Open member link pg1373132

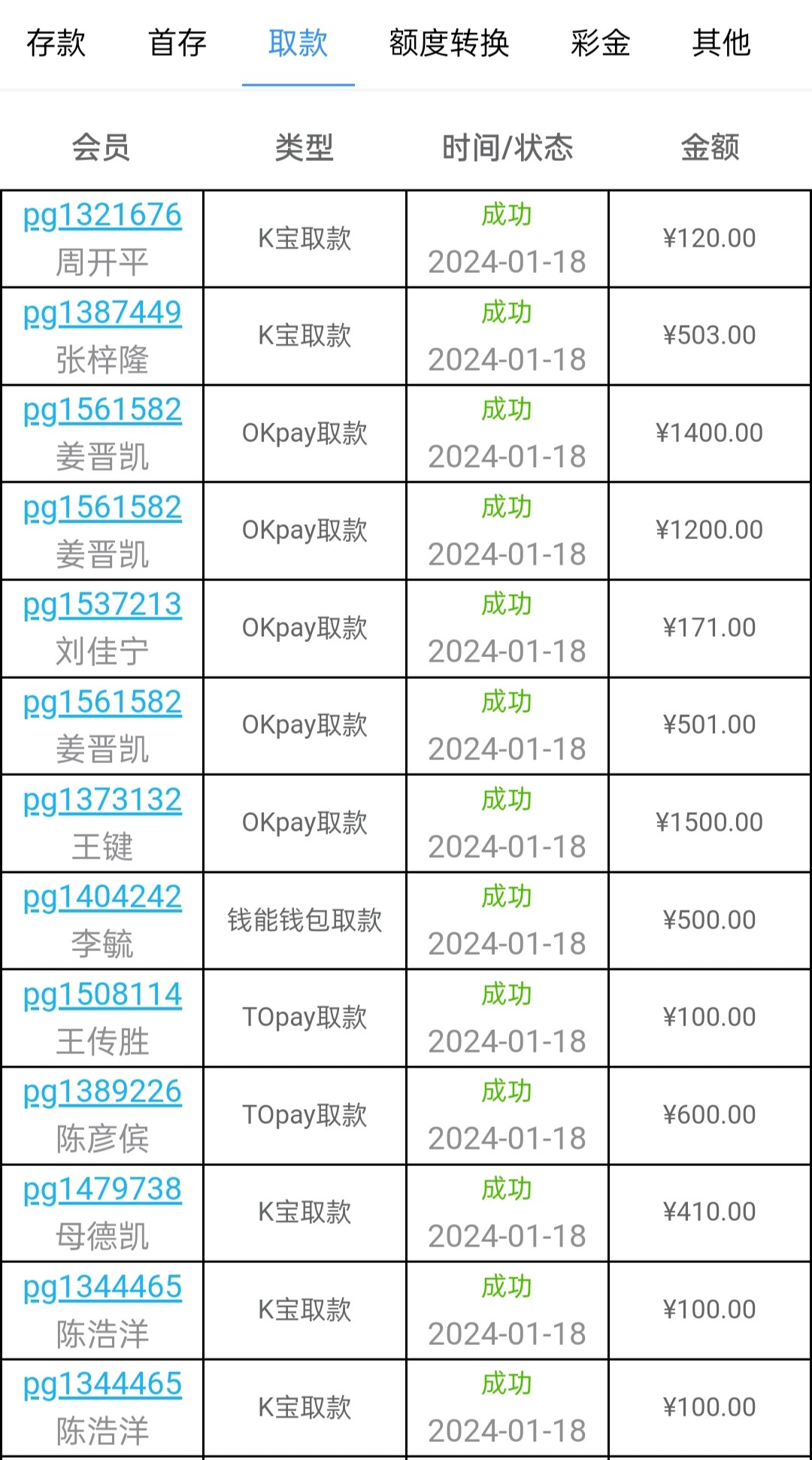coord(102,801)
